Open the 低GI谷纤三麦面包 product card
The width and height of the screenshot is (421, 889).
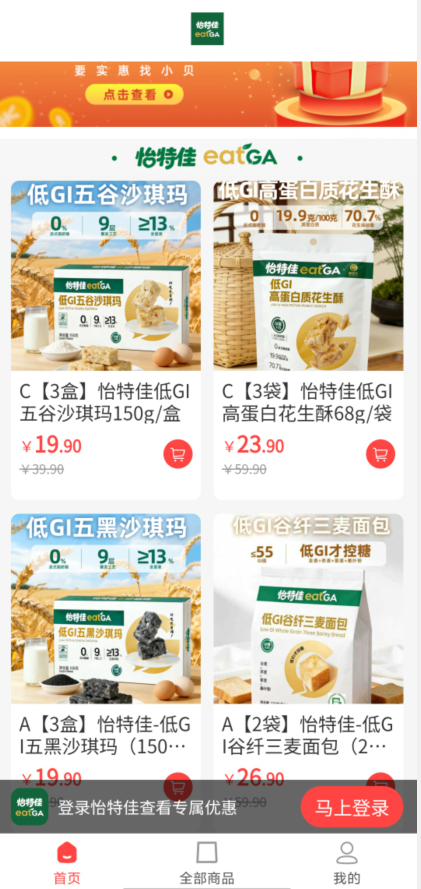point(308,646)
